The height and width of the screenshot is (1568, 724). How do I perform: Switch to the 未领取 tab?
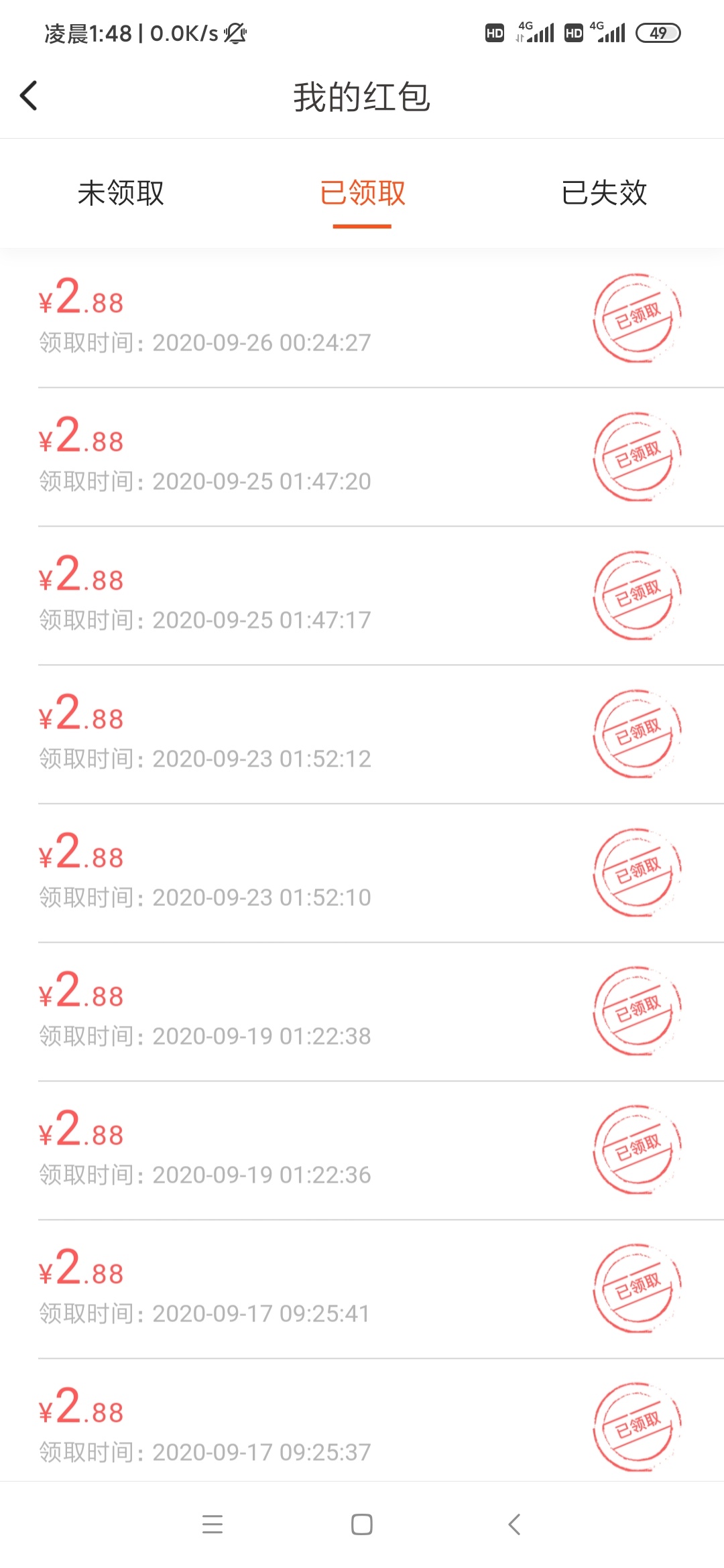coord(121,193)
